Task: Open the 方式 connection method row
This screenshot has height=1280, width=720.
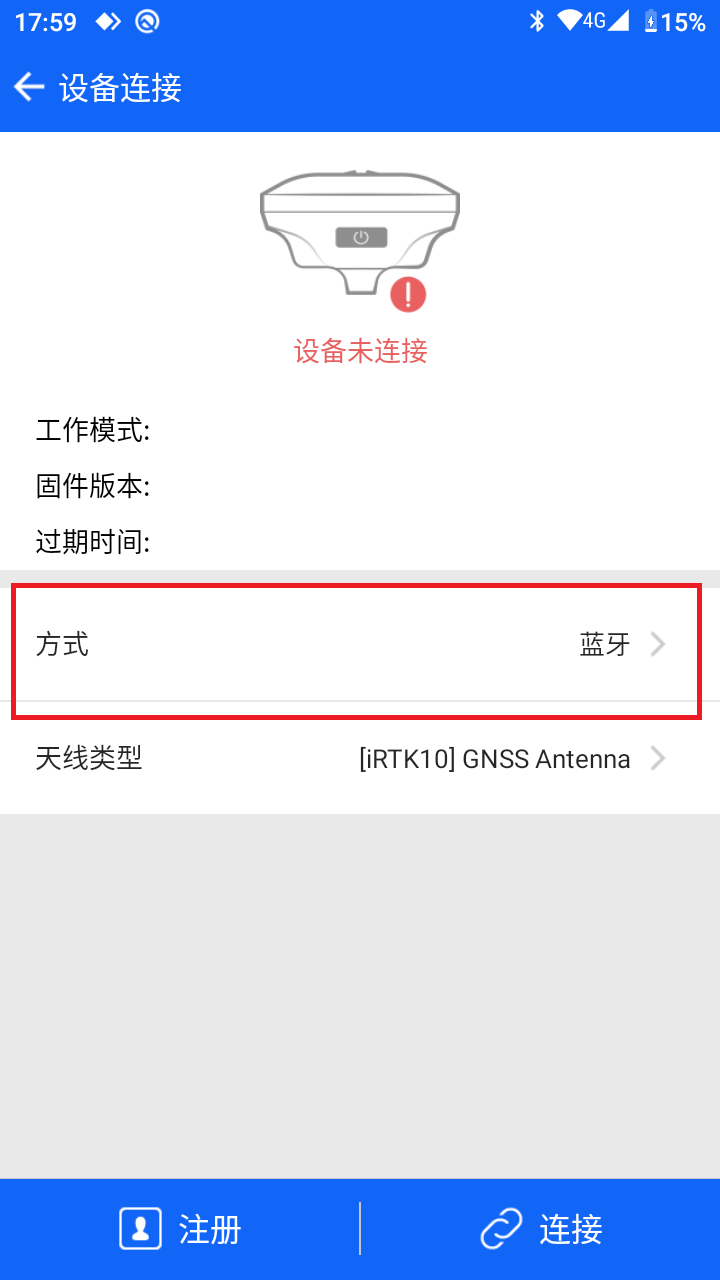Action: pos(360,644)
